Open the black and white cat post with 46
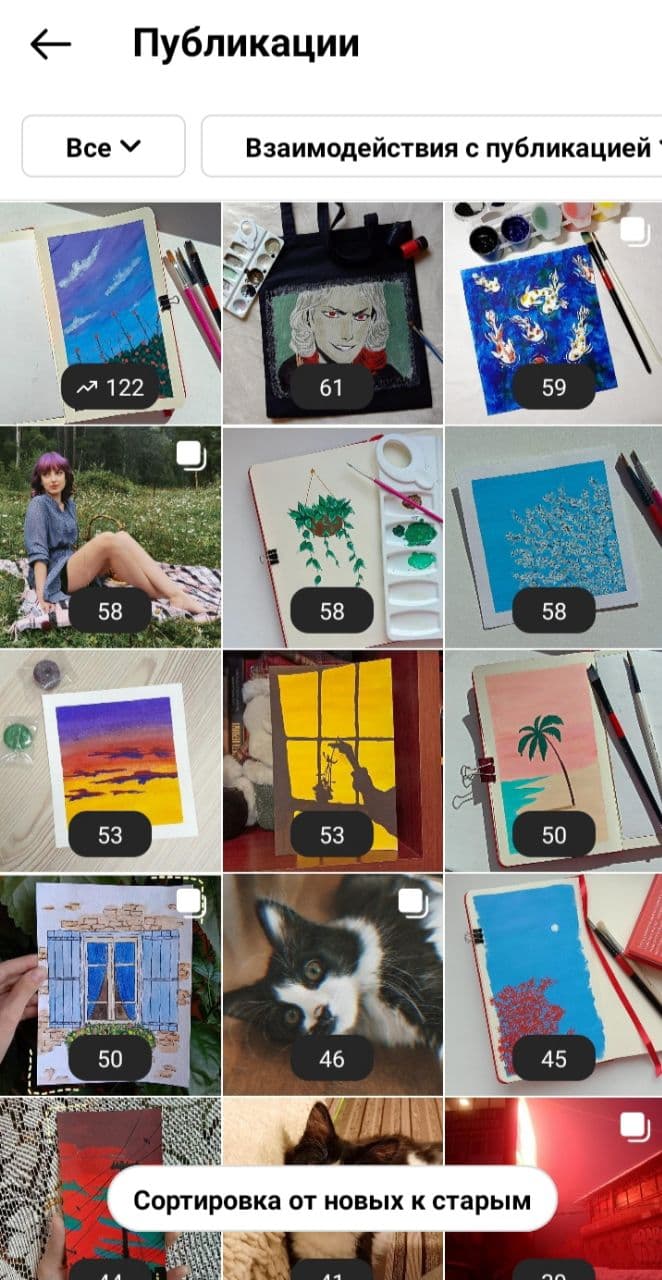 331,985
